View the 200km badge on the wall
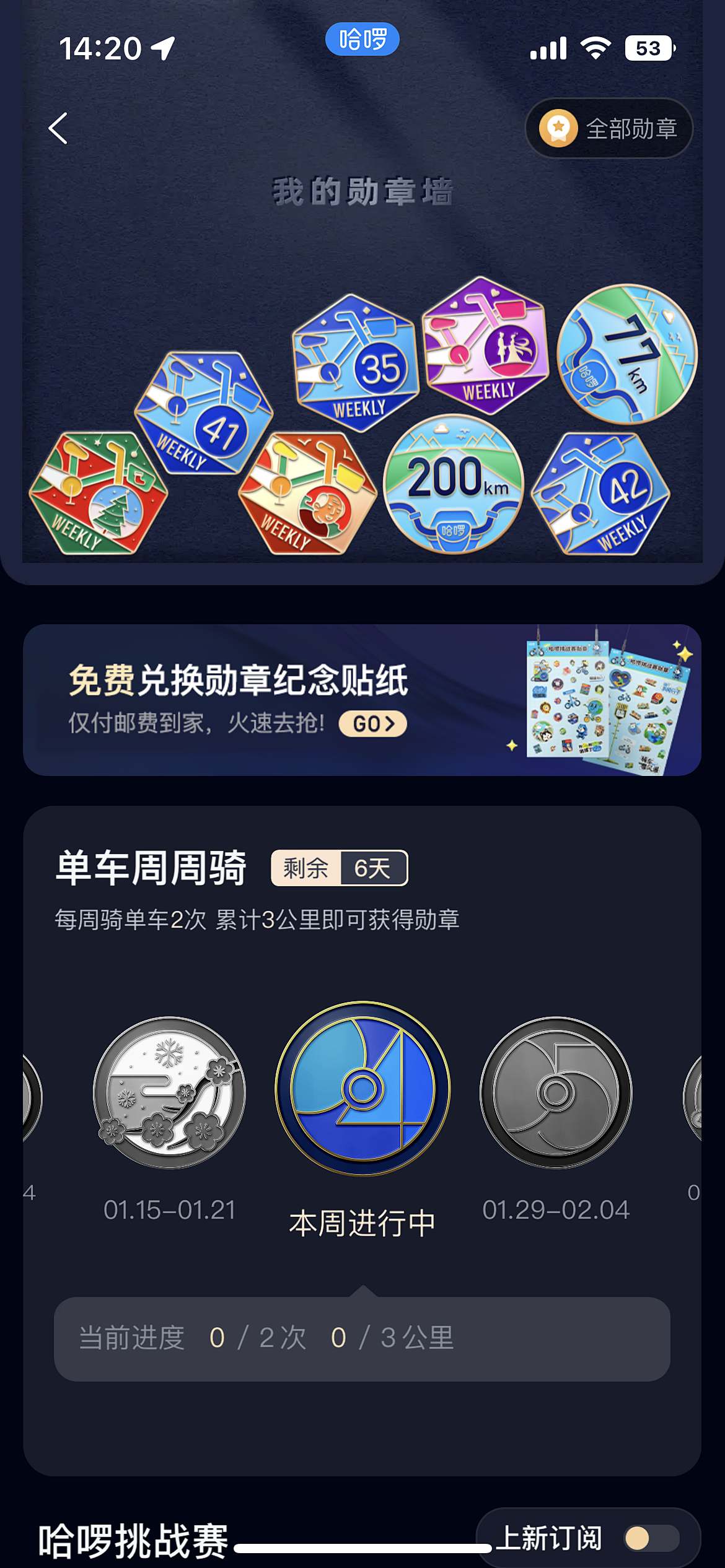Screen dimensions: 725x1568 pyautogui.click(x=454, y=484)
